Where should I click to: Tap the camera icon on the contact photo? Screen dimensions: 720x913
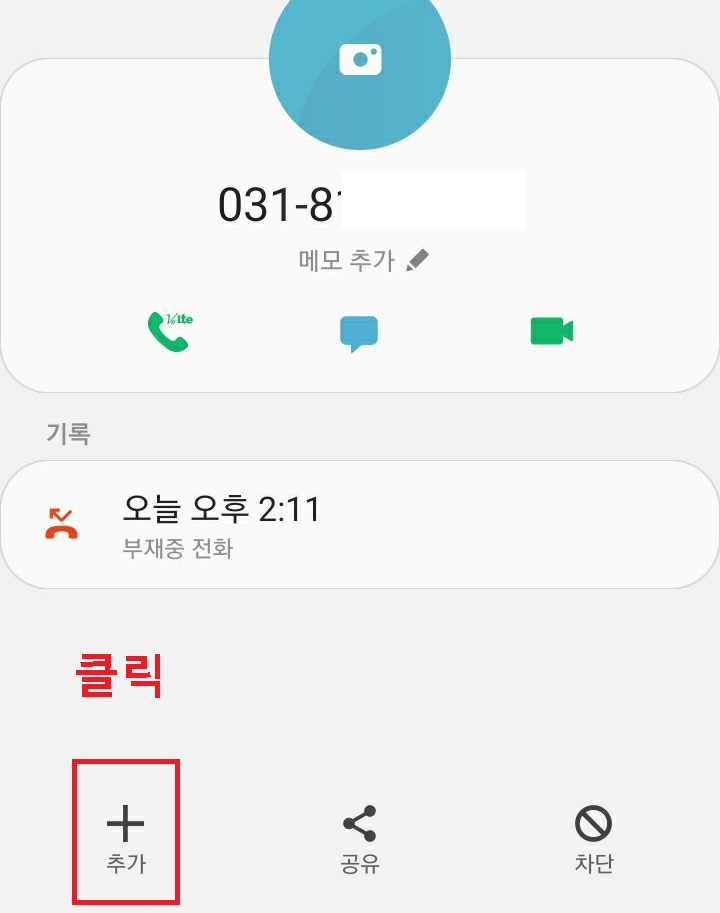click(x=362, y=56)
